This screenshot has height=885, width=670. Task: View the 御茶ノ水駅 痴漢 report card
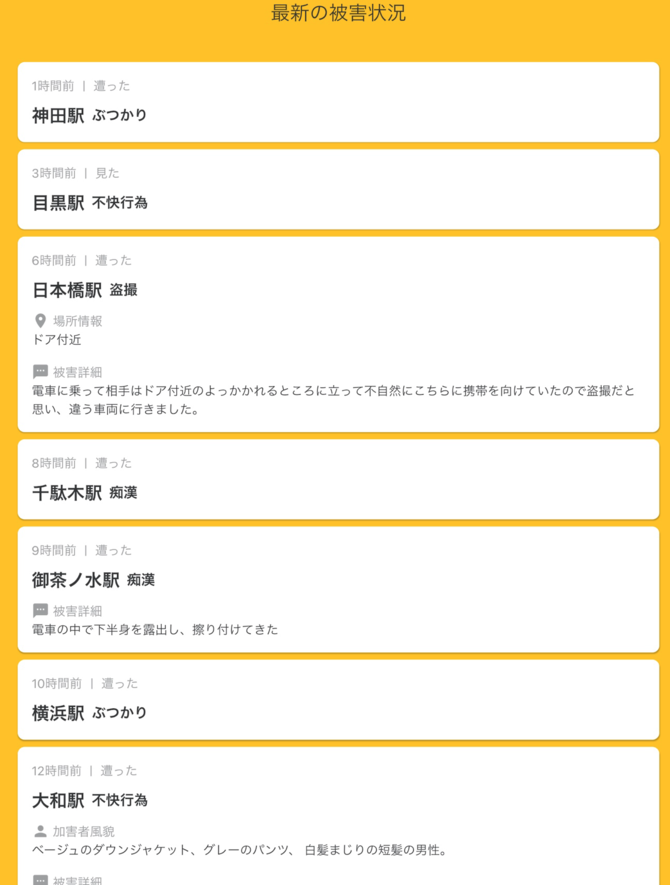point(338,589)
